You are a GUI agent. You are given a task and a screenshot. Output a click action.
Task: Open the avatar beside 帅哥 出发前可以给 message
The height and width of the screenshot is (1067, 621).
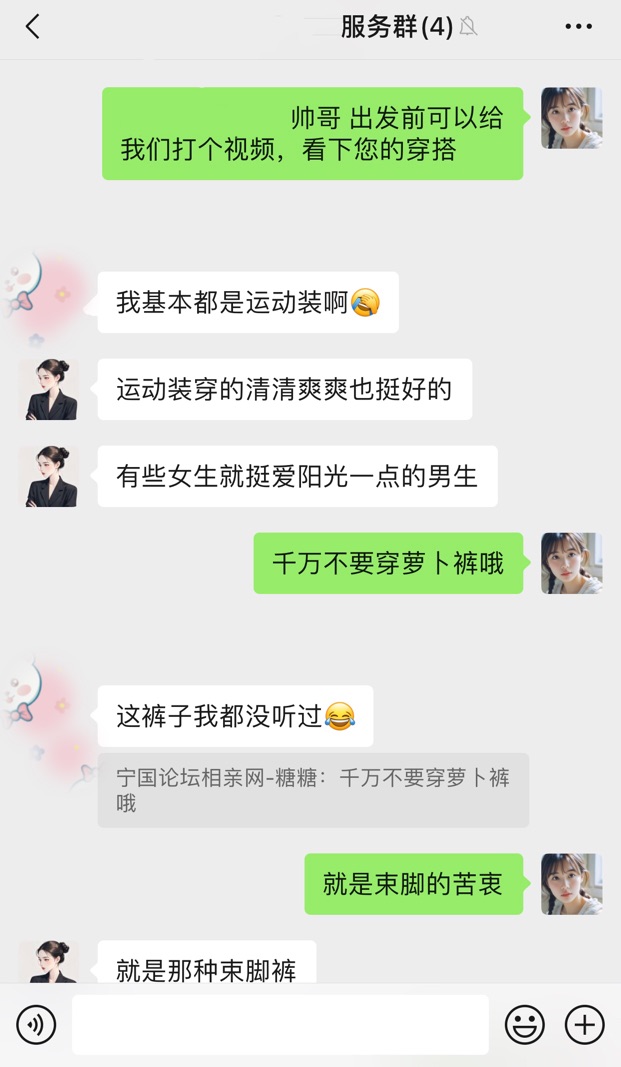(x=571, y=118)
